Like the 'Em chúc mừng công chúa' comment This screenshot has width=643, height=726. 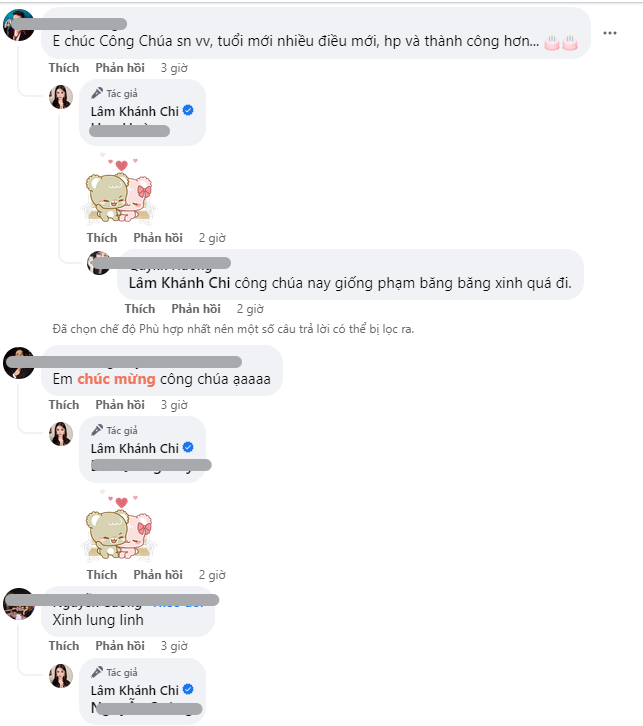[x=64, y=405]
